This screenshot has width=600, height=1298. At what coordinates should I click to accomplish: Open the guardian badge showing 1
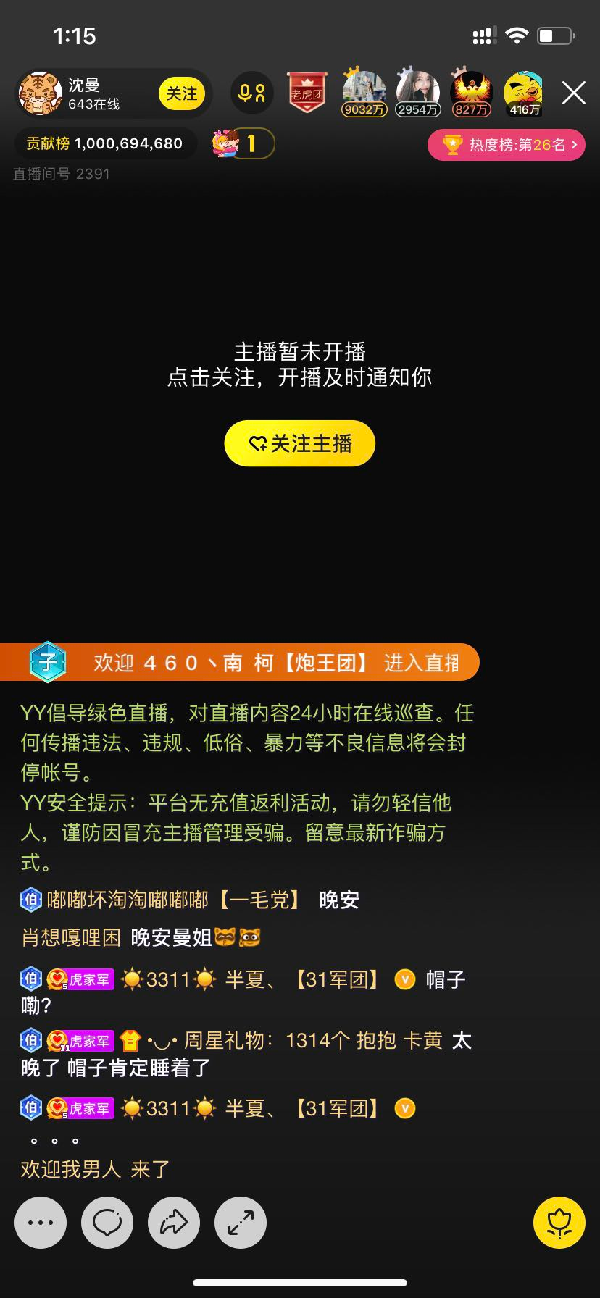(x=242, y=144)
